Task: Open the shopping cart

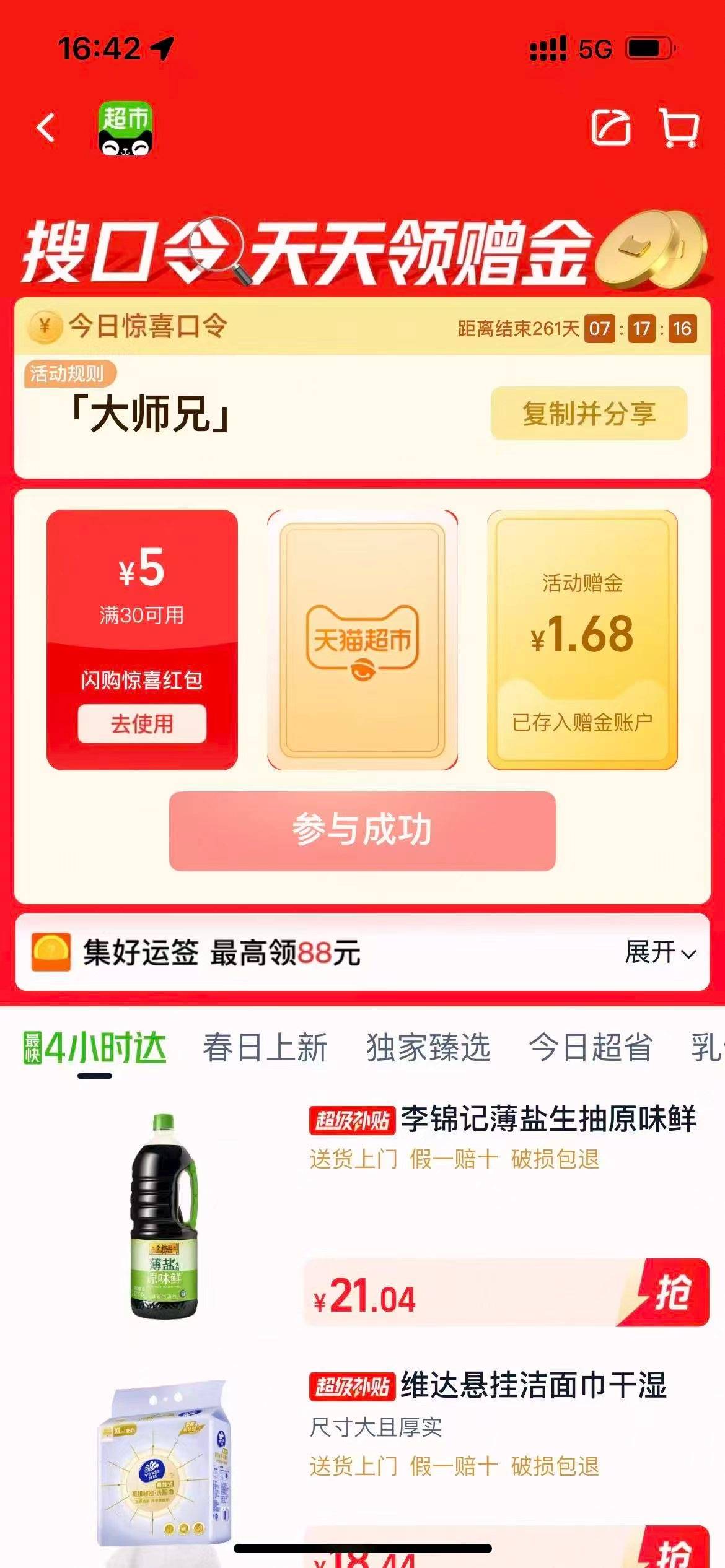Action: [679, 128]
